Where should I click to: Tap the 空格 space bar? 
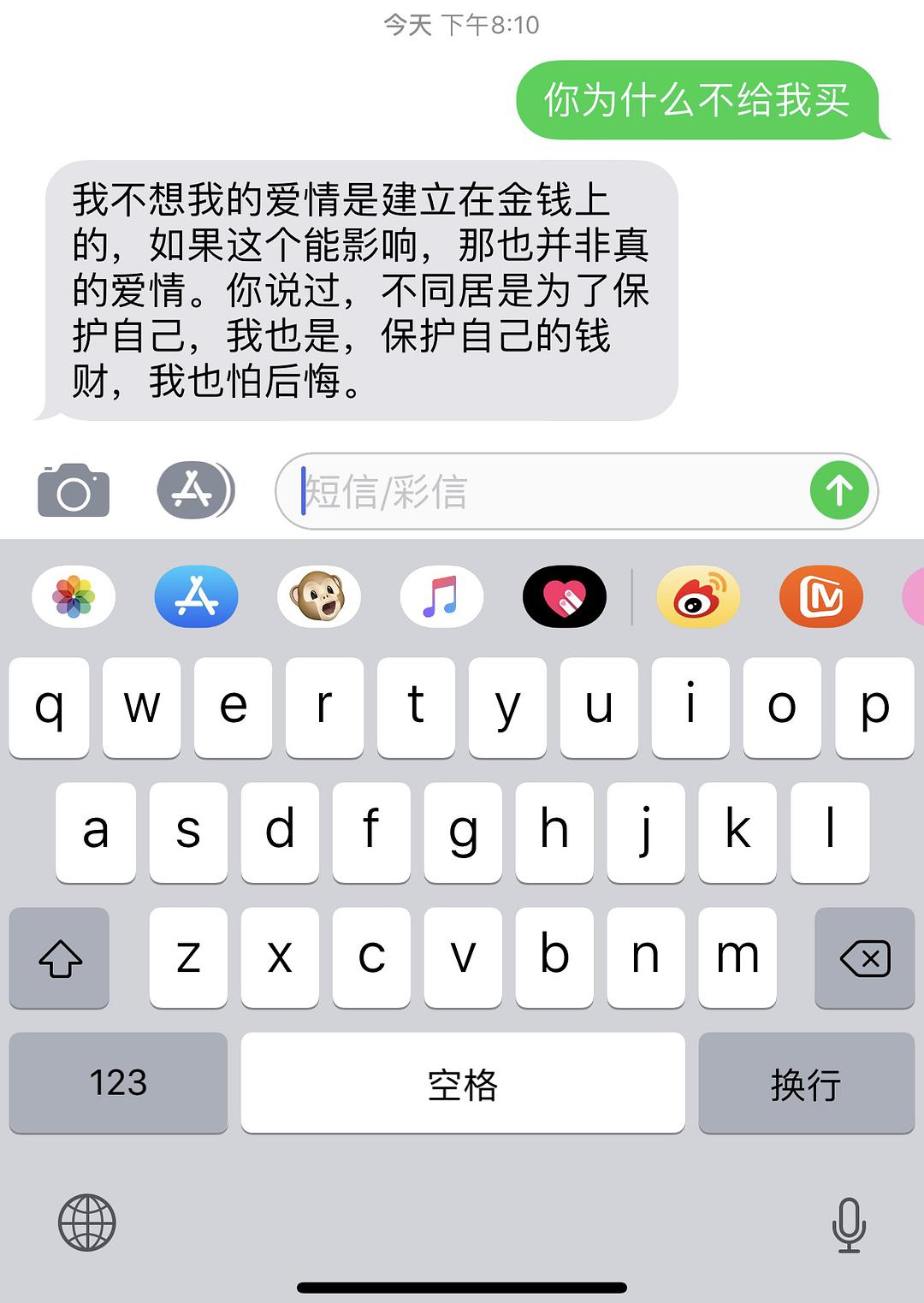click(462, 1082)
